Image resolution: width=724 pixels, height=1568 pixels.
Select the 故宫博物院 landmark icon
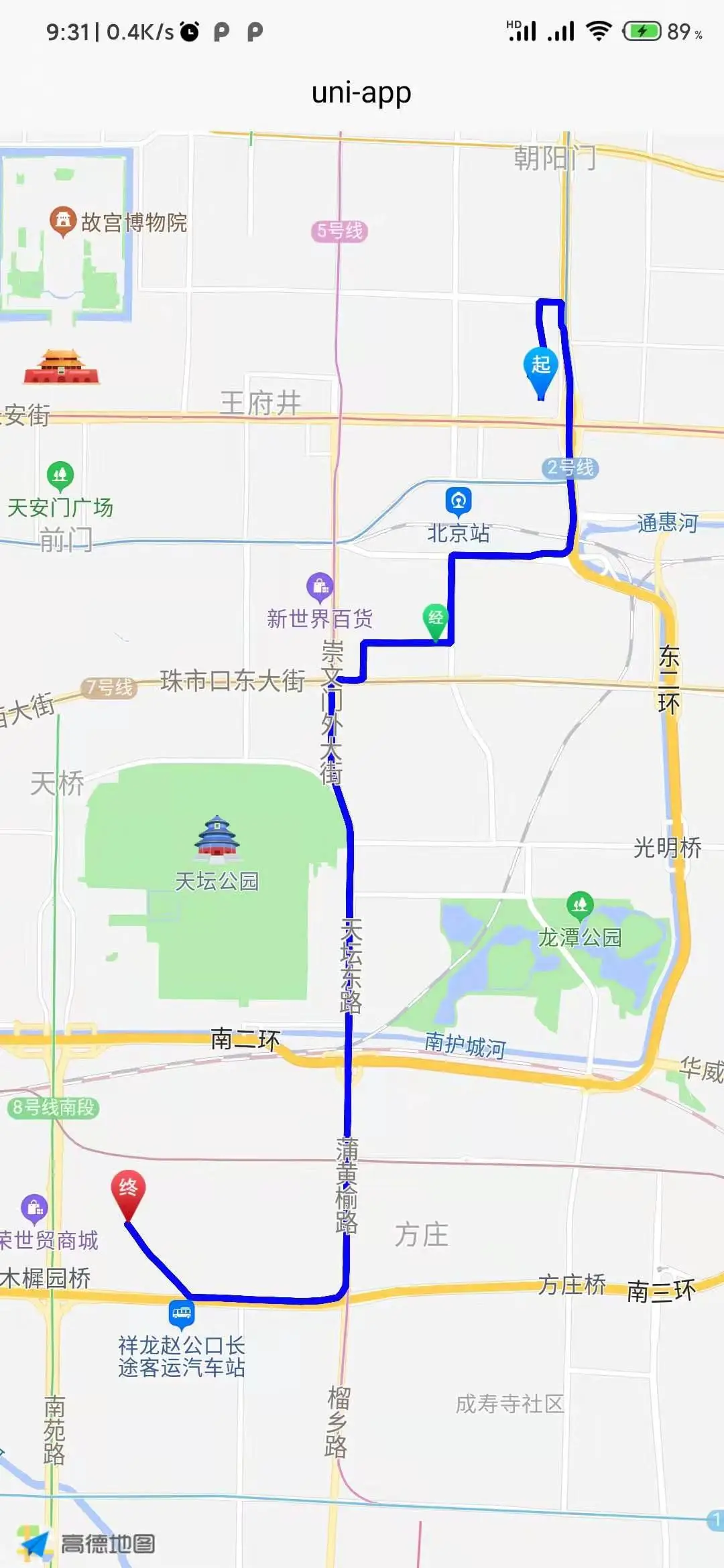[63, 220]
